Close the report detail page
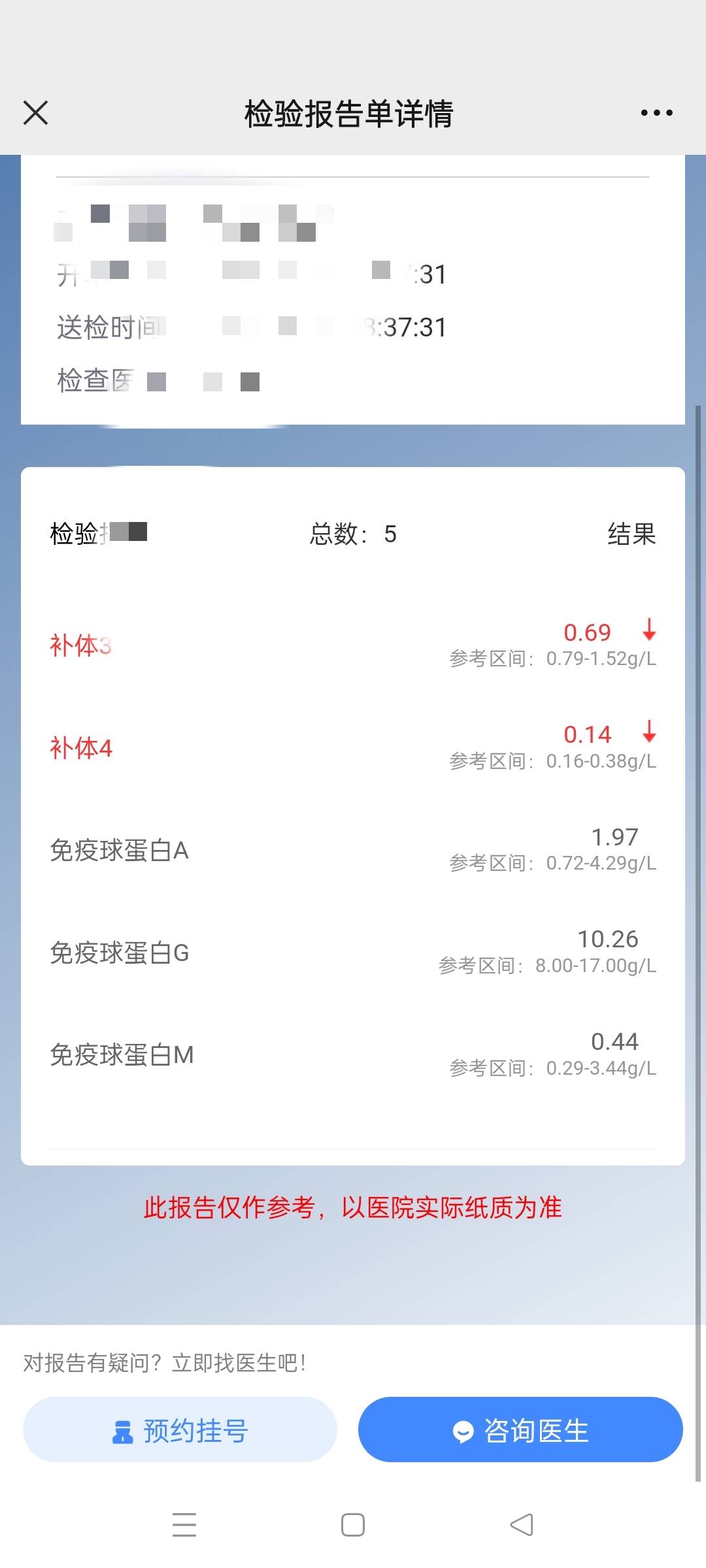The height and width of the screenshot is (1568, 706). click(x=35, y=112)
